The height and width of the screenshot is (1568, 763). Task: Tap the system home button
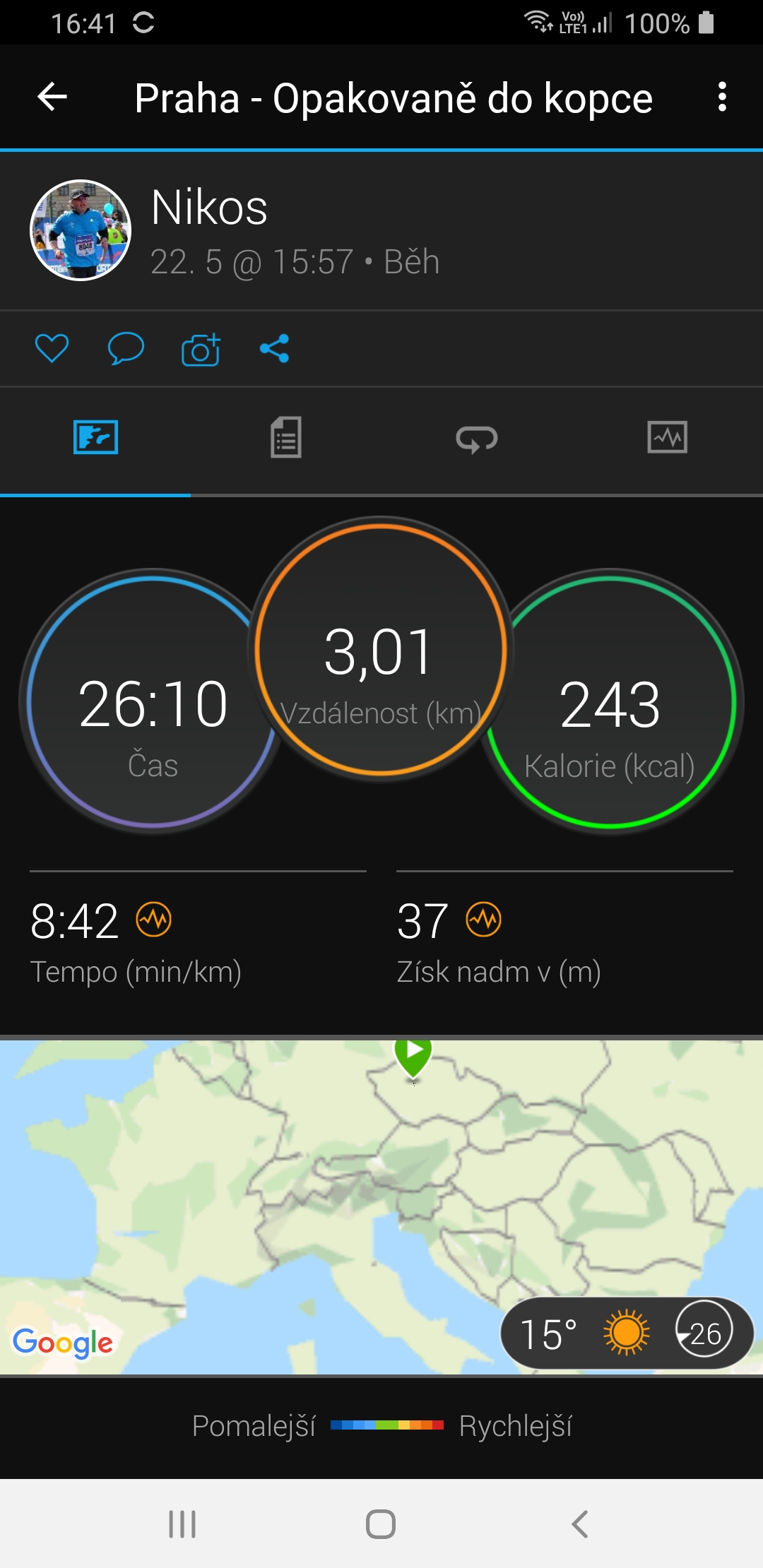coord(381,1524)
